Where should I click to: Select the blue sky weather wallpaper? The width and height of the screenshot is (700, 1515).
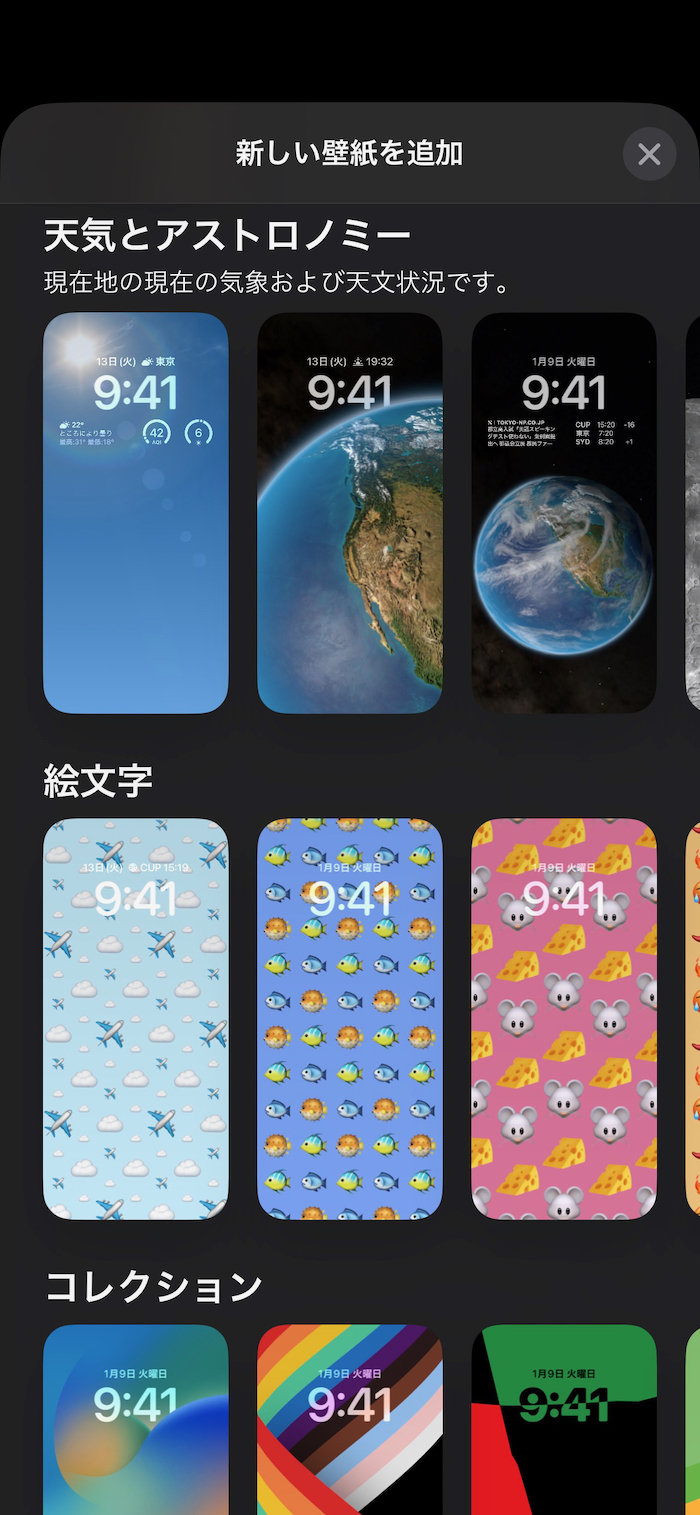136,513
